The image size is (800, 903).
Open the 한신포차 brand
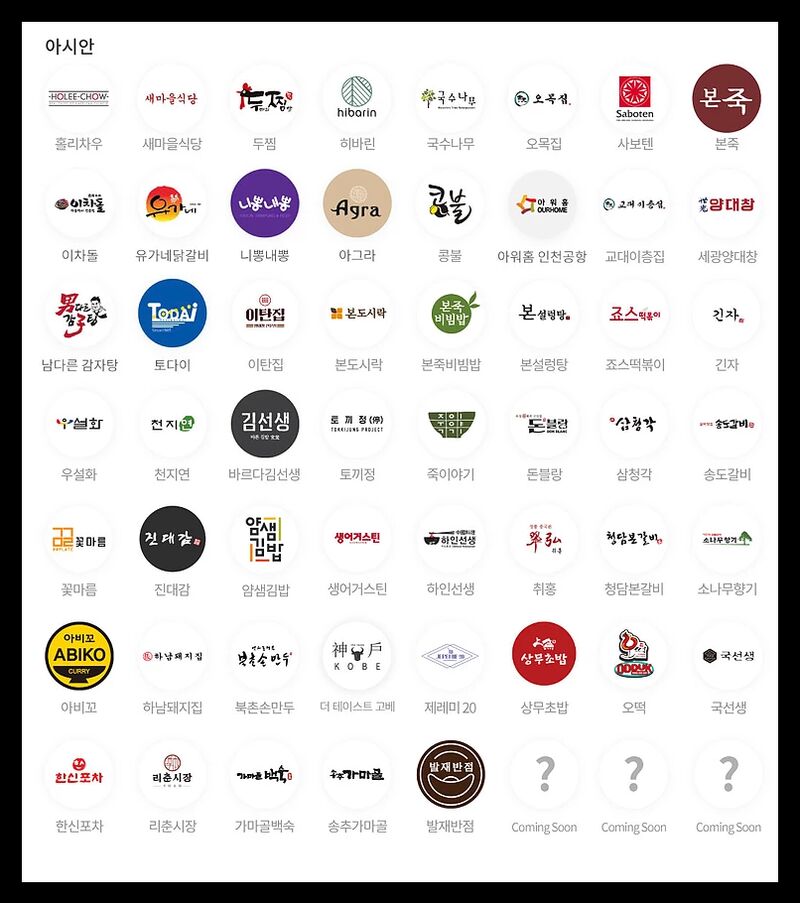pyautogui.click(x=78, y=774)
